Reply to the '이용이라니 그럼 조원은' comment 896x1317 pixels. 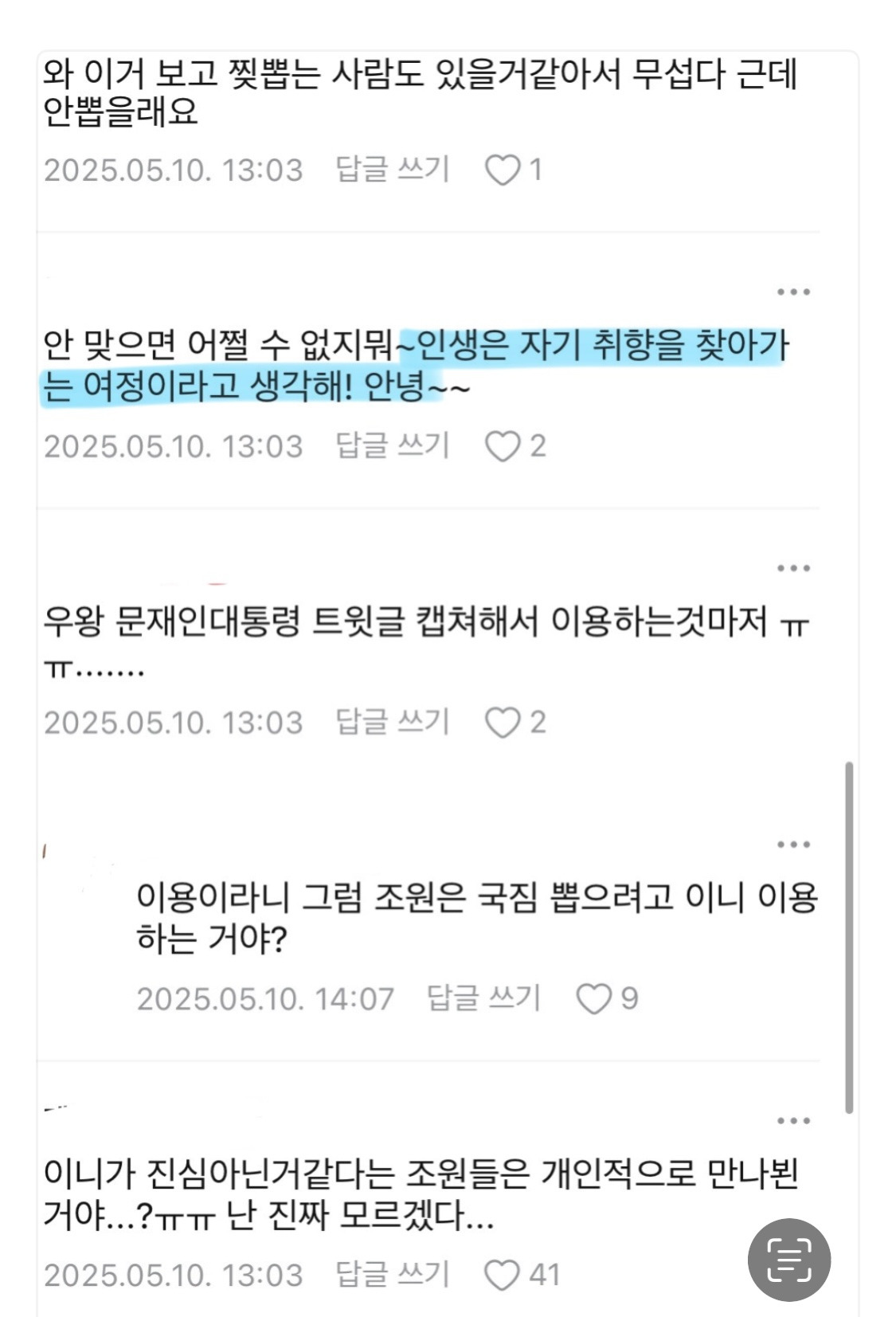[483, 998]
